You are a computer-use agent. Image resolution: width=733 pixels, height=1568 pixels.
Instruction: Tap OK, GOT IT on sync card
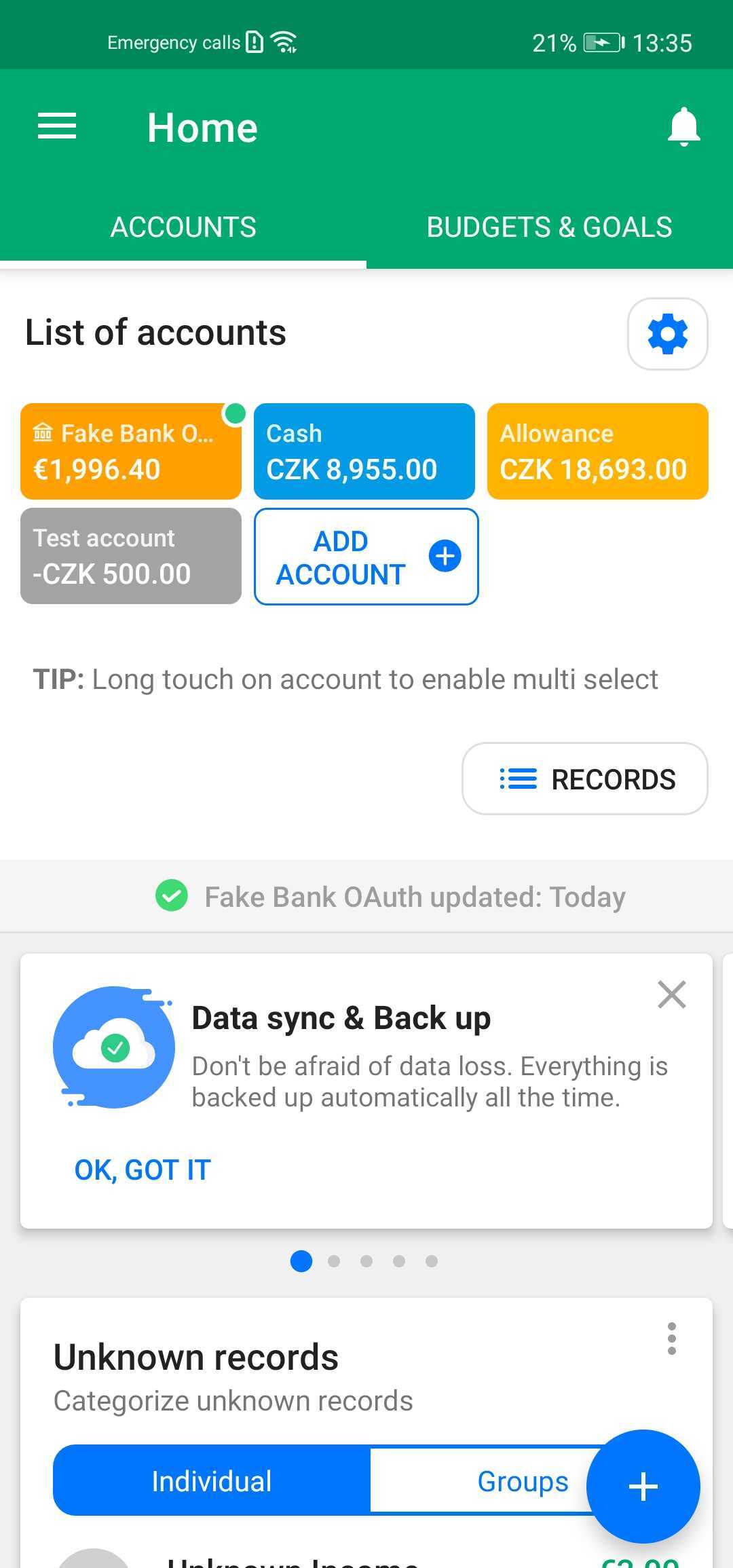tap(143, 1170)
